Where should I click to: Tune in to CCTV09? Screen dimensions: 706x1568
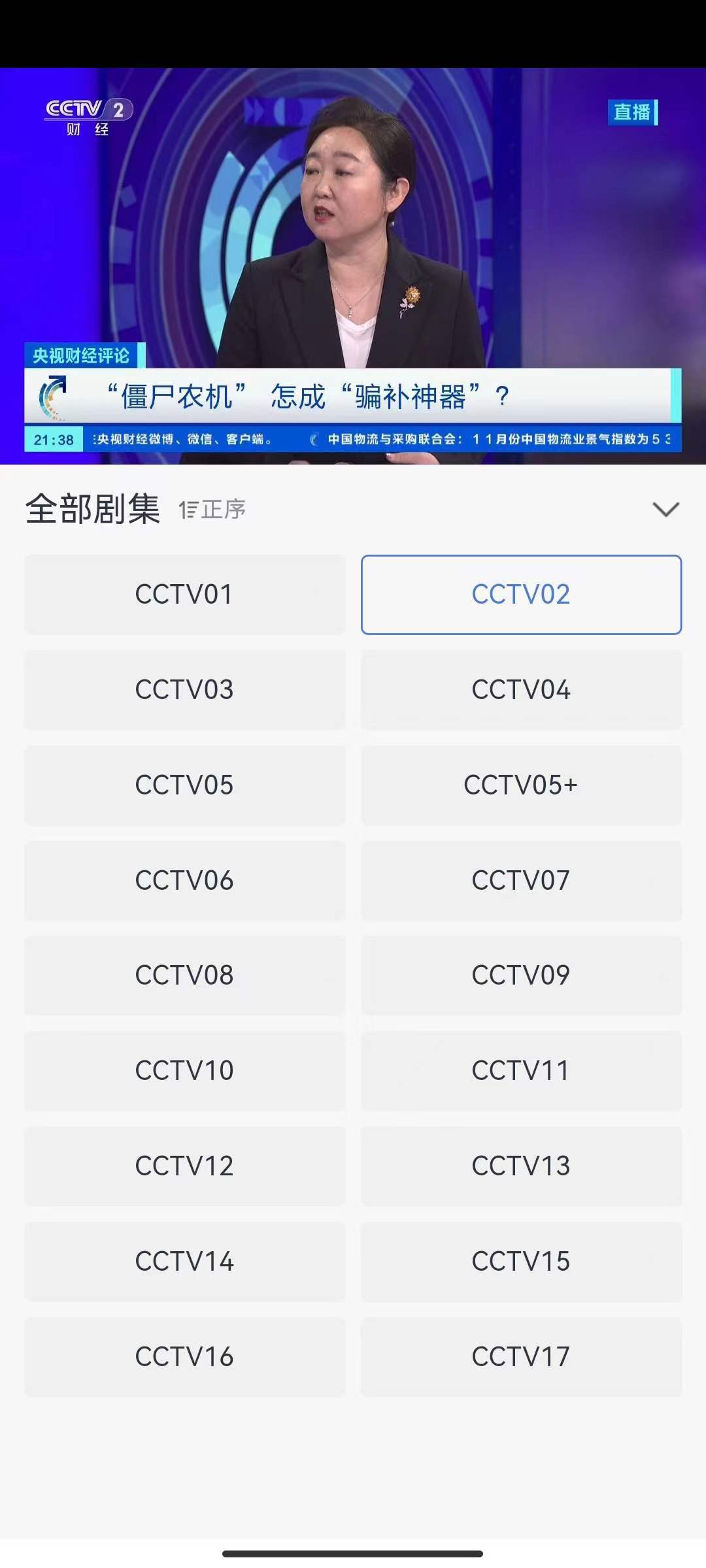pyautogui.click(x=521, y=975)
